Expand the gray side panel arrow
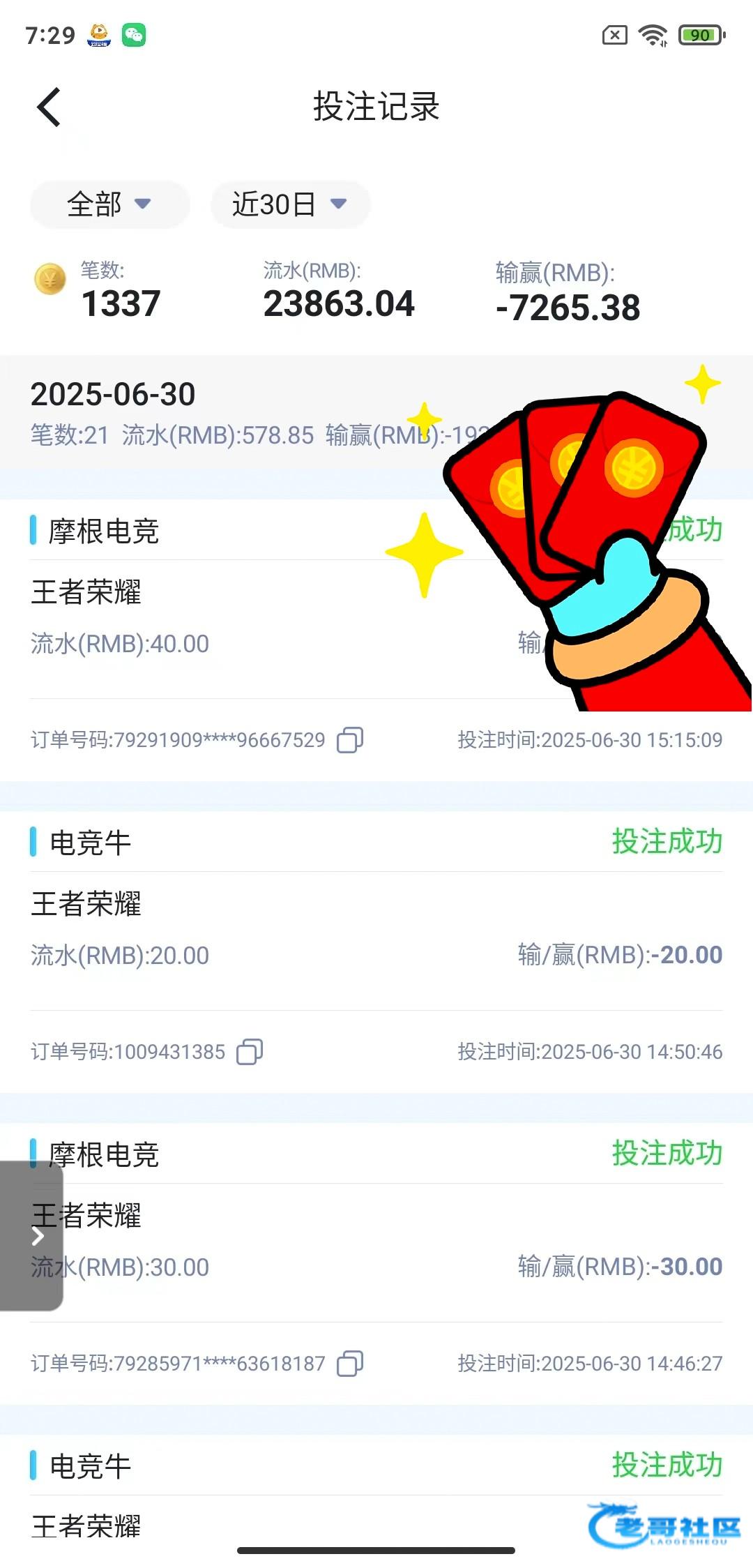Screen dimensions: 753x1568 (31, 1236)
